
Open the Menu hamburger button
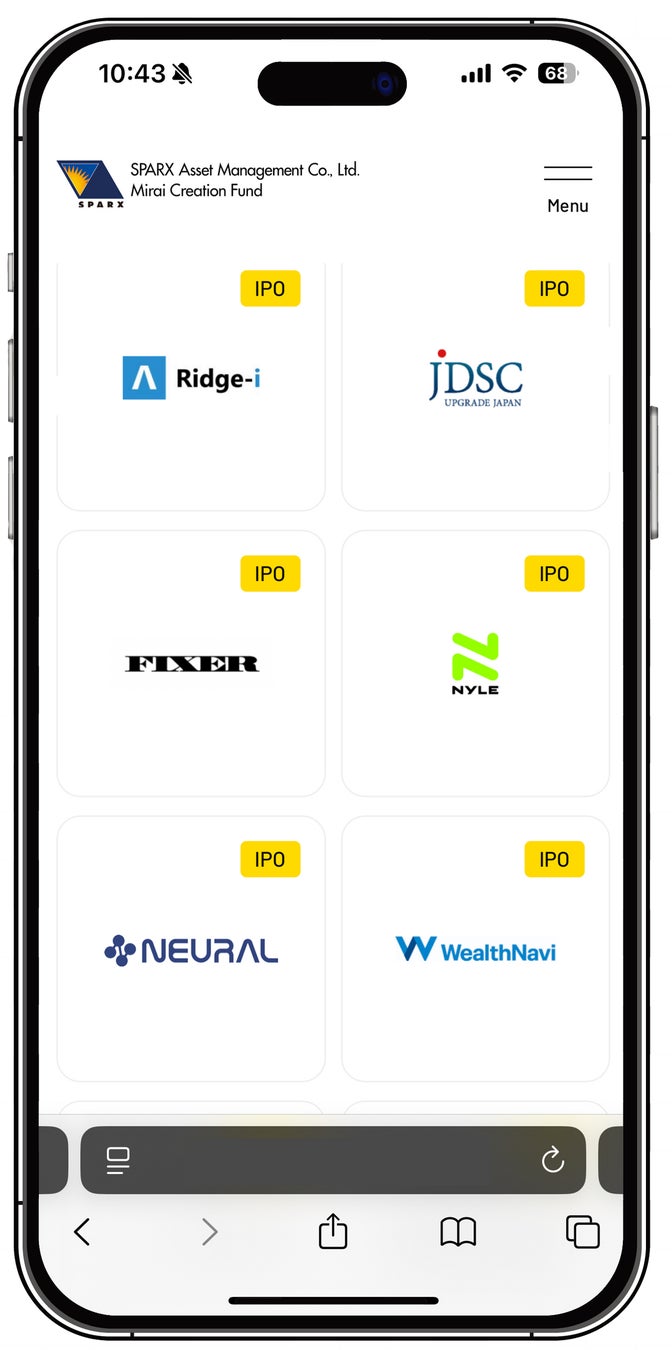click(567, 187)
